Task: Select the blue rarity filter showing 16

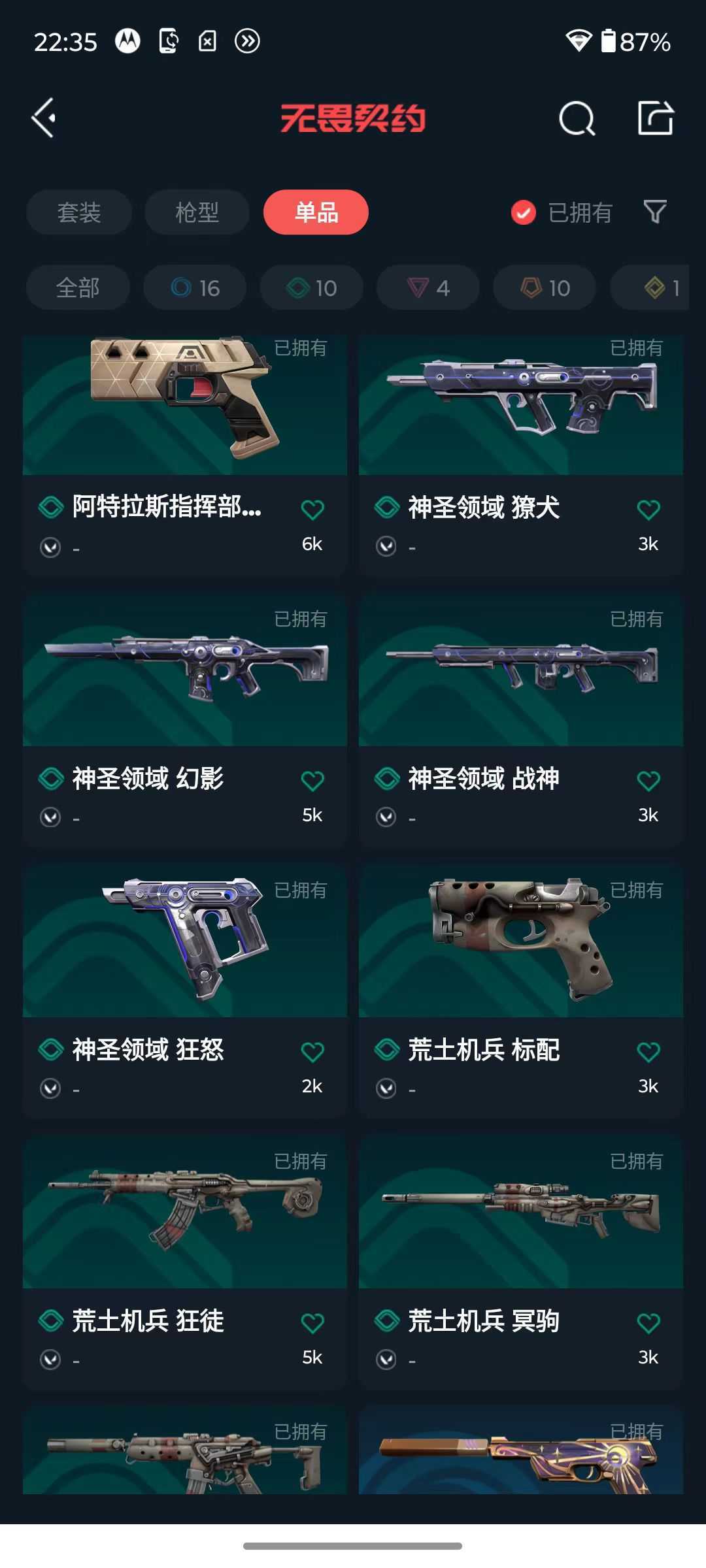Action: tap(195, 287)
